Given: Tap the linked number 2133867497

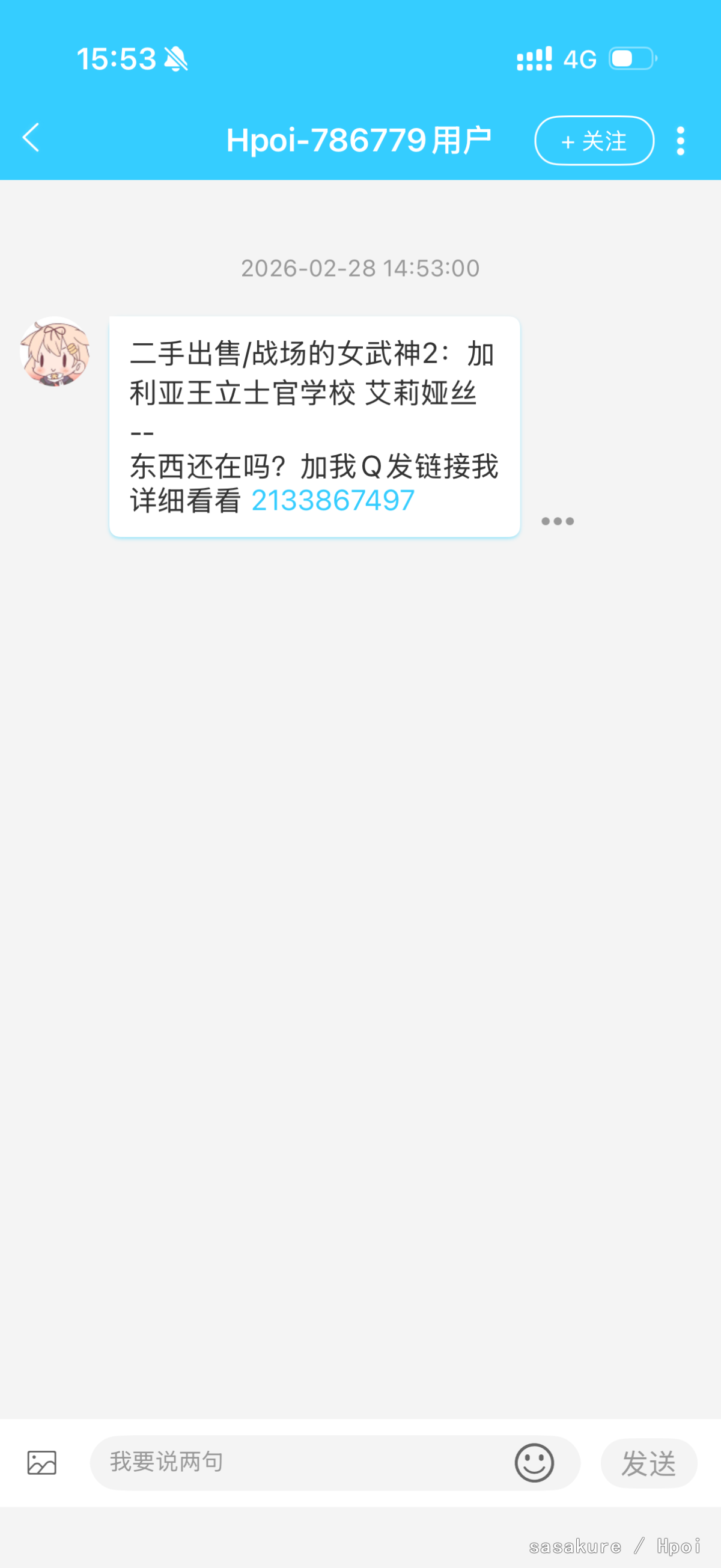Looking at the screenshot, I should pyautogui.click(x=333, y=501).
